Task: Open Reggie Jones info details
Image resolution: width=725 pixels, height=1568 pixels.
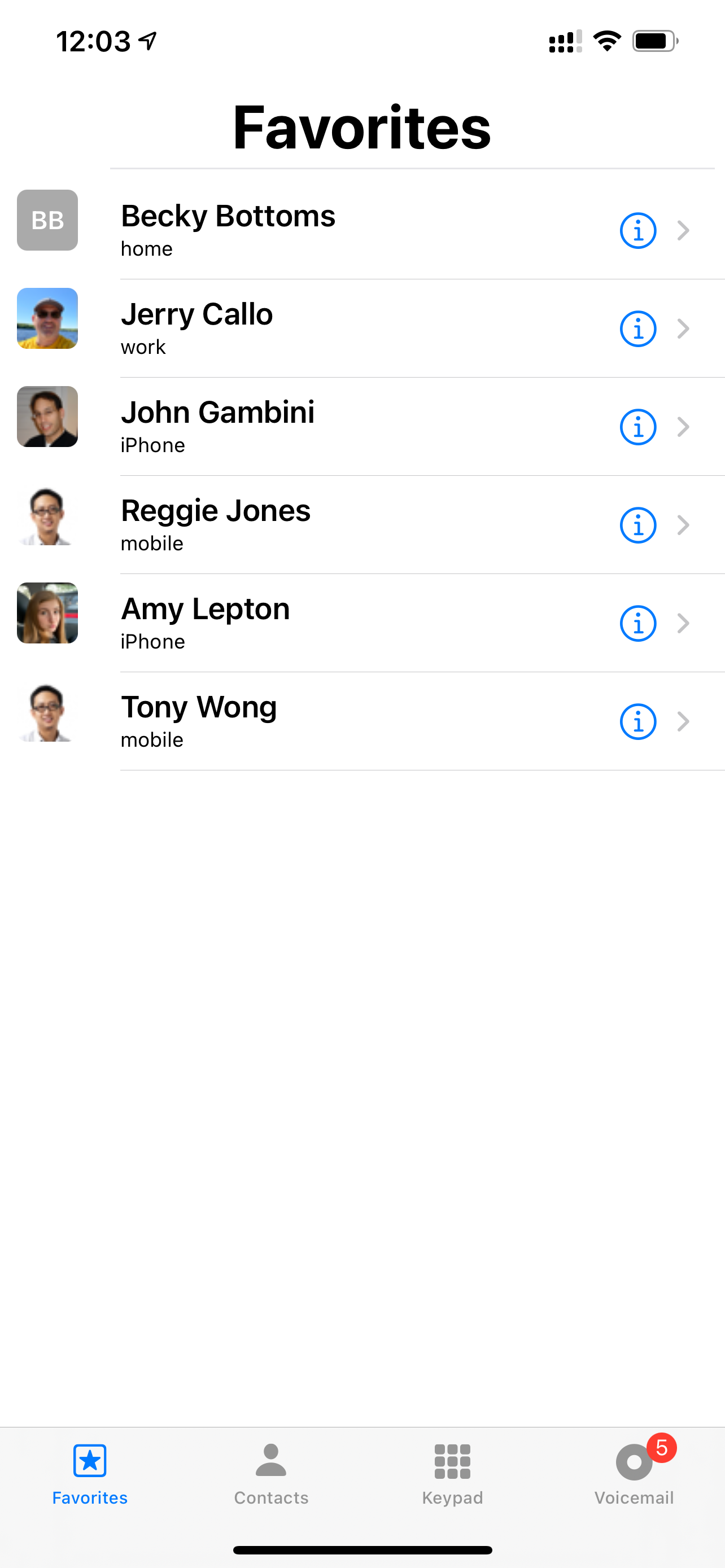Action: pos(637,525)
